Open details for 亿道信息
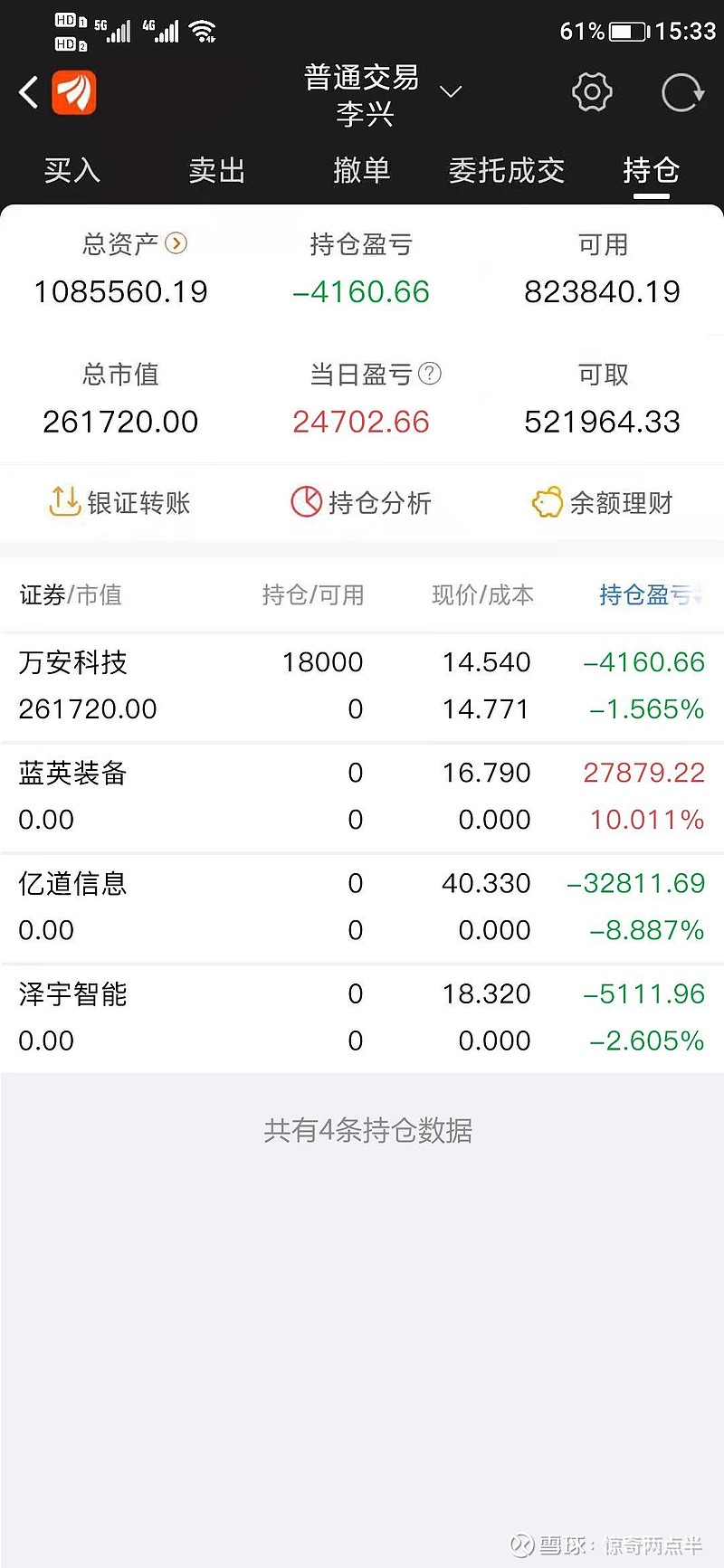 [x=362, y=906]
